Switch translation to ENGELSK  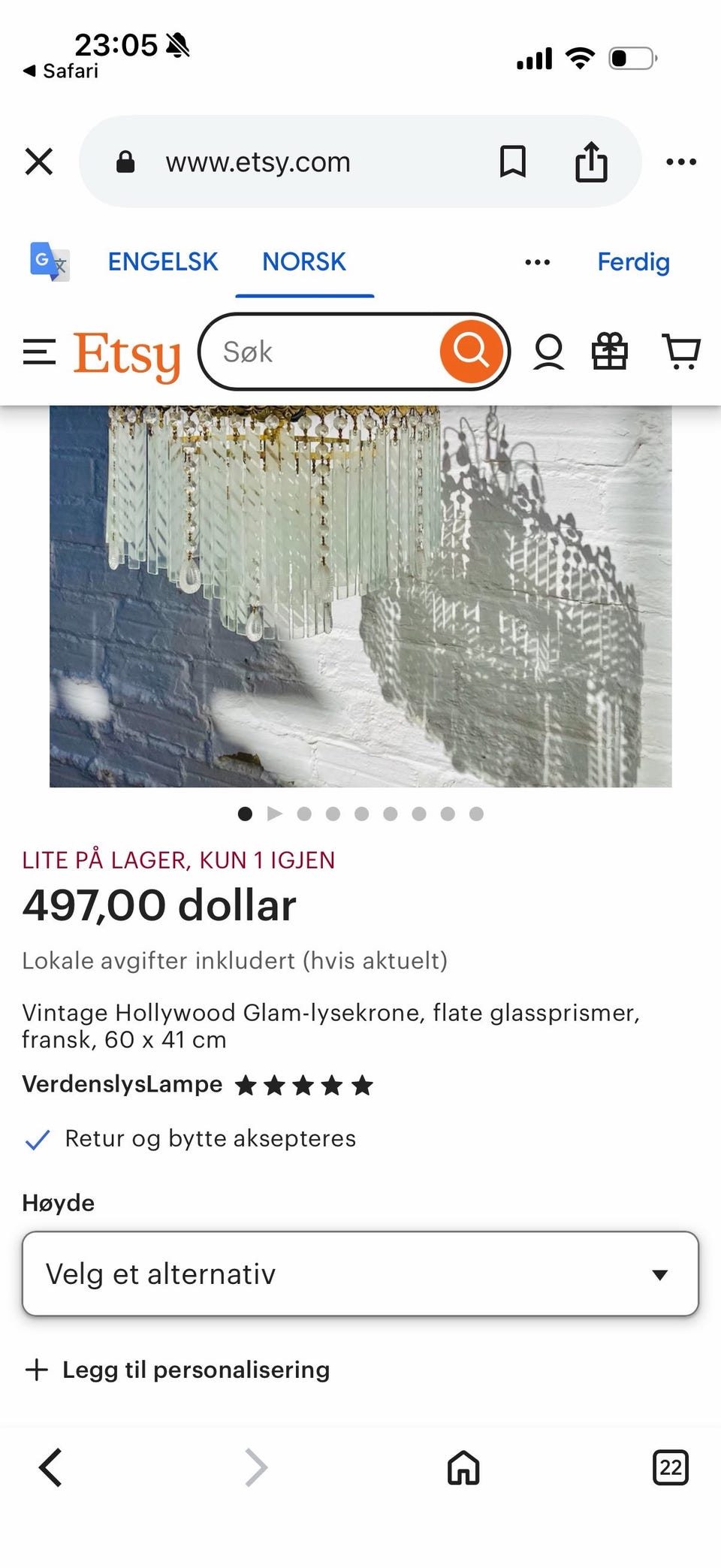[162, 261]
